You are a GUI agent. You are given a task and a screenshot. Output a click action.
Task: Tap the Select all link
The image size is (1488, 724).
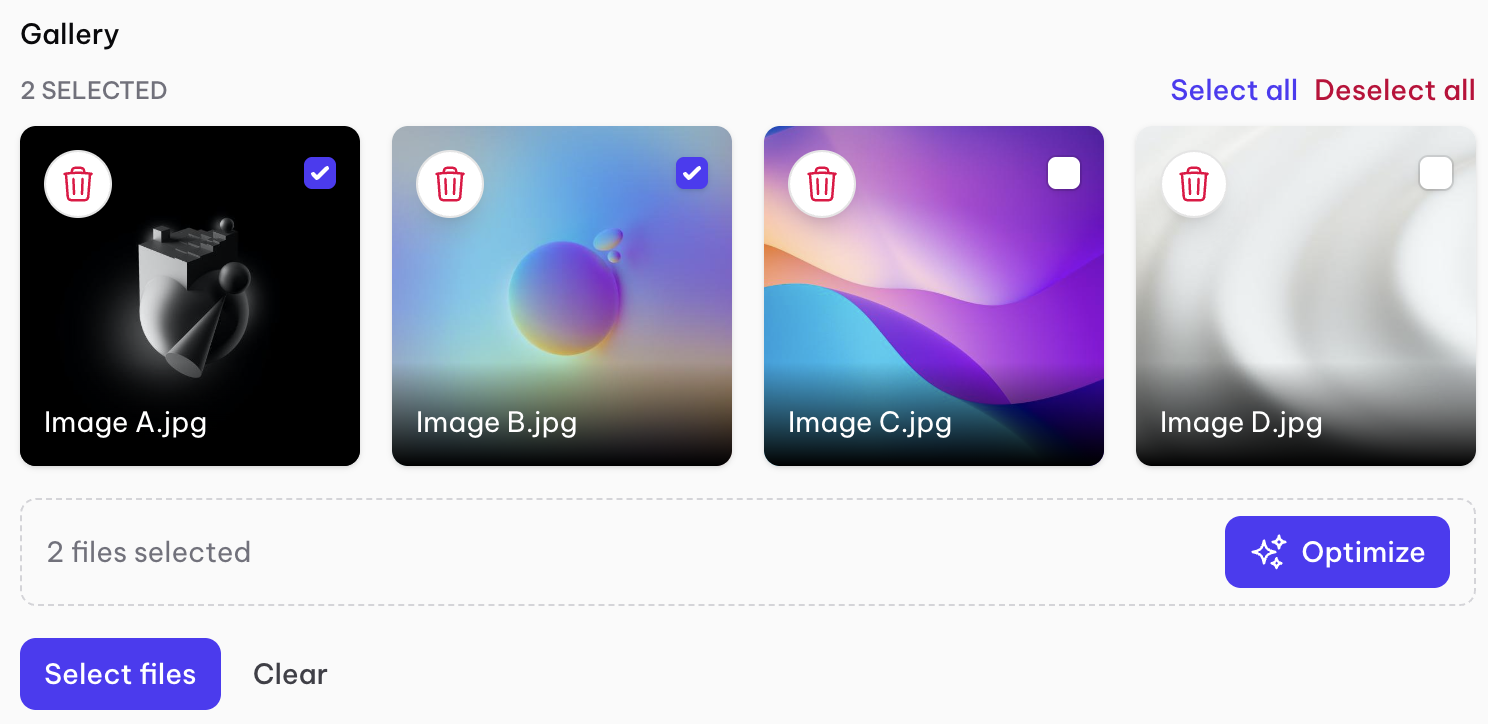[1234, 90]
